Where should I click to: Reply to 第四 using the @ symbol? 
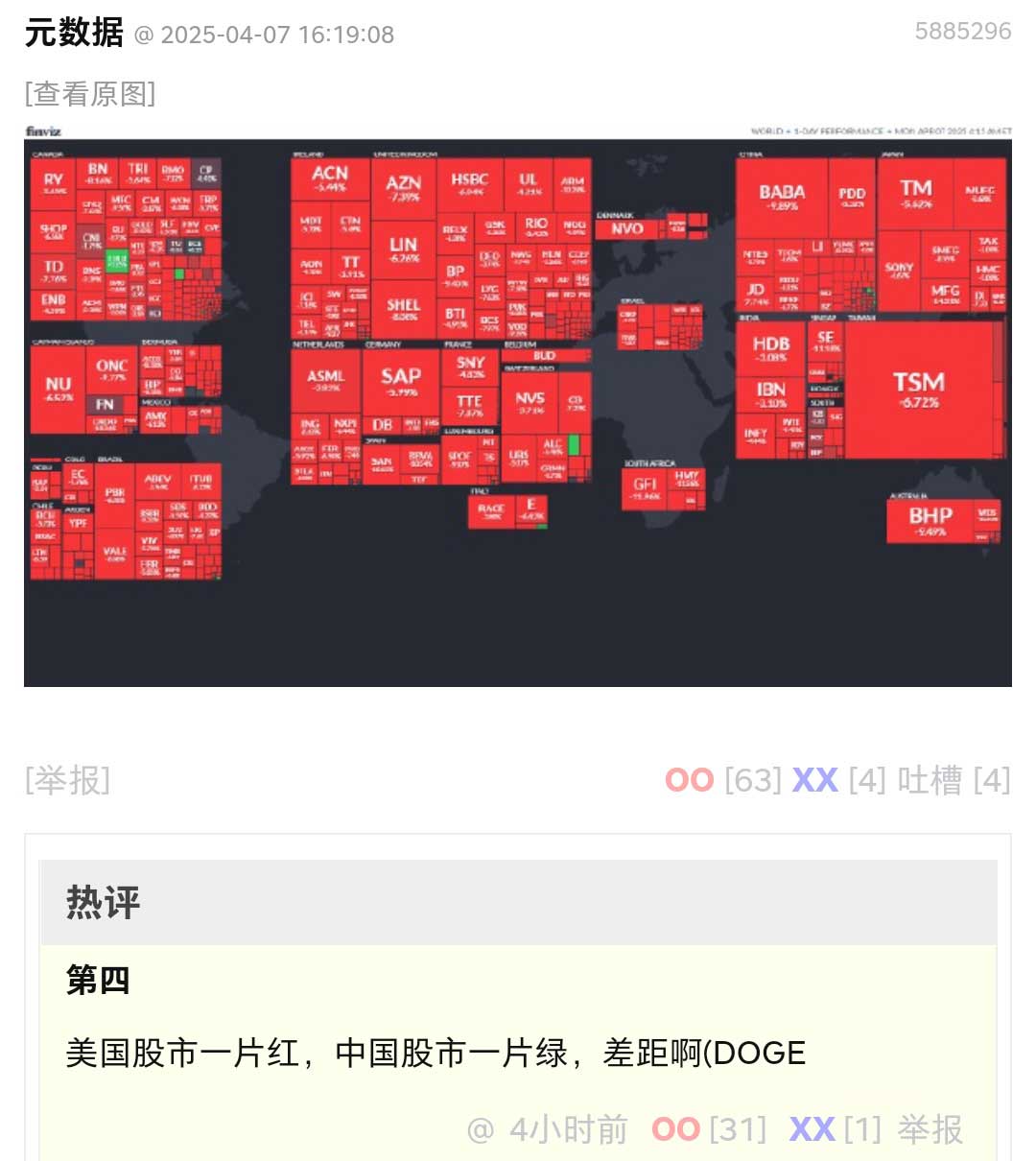pos(480,1130)
